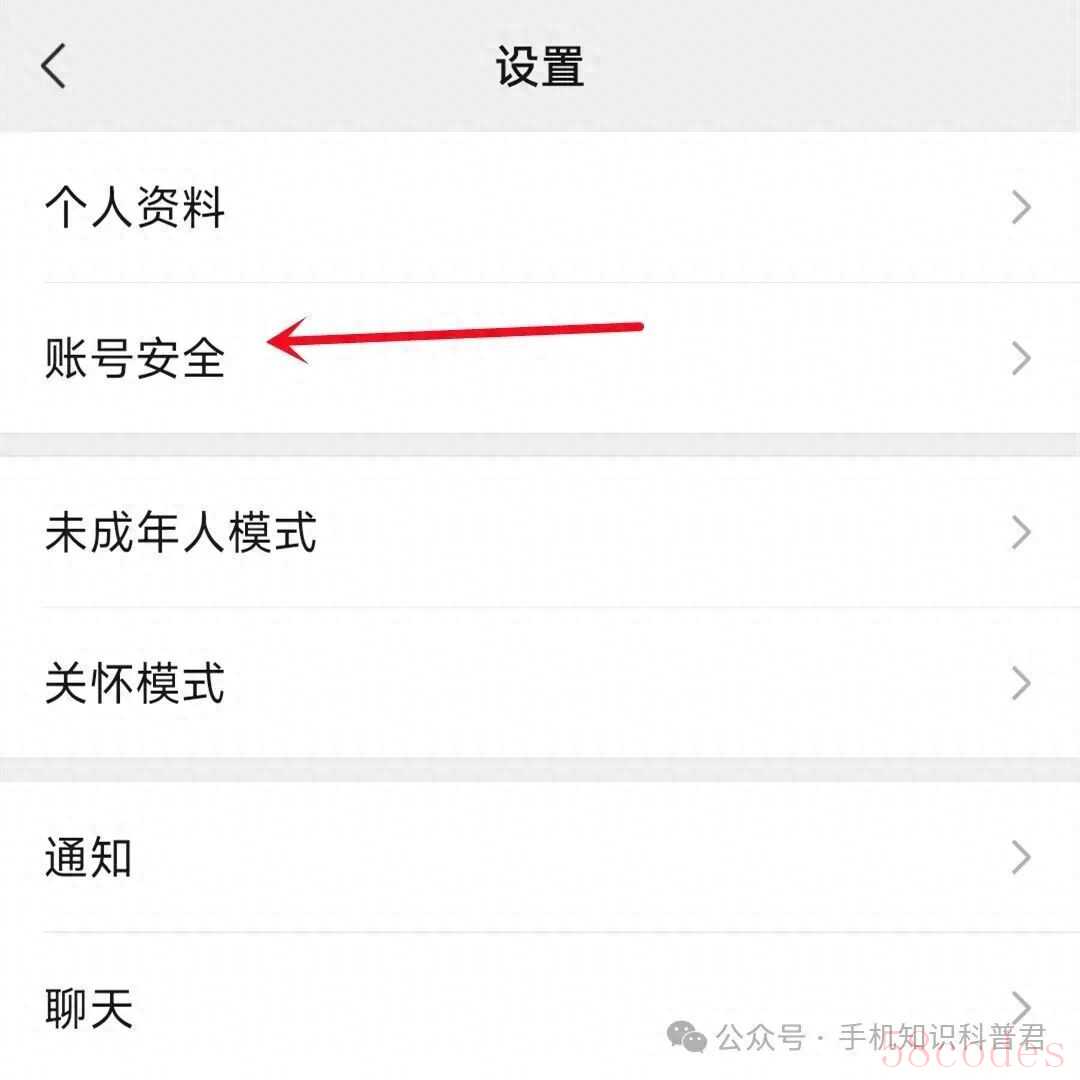The height and width of the screenshot is (1080, 1080).
Task: Open the 账号安全 row
Action: tap(540, 358)
